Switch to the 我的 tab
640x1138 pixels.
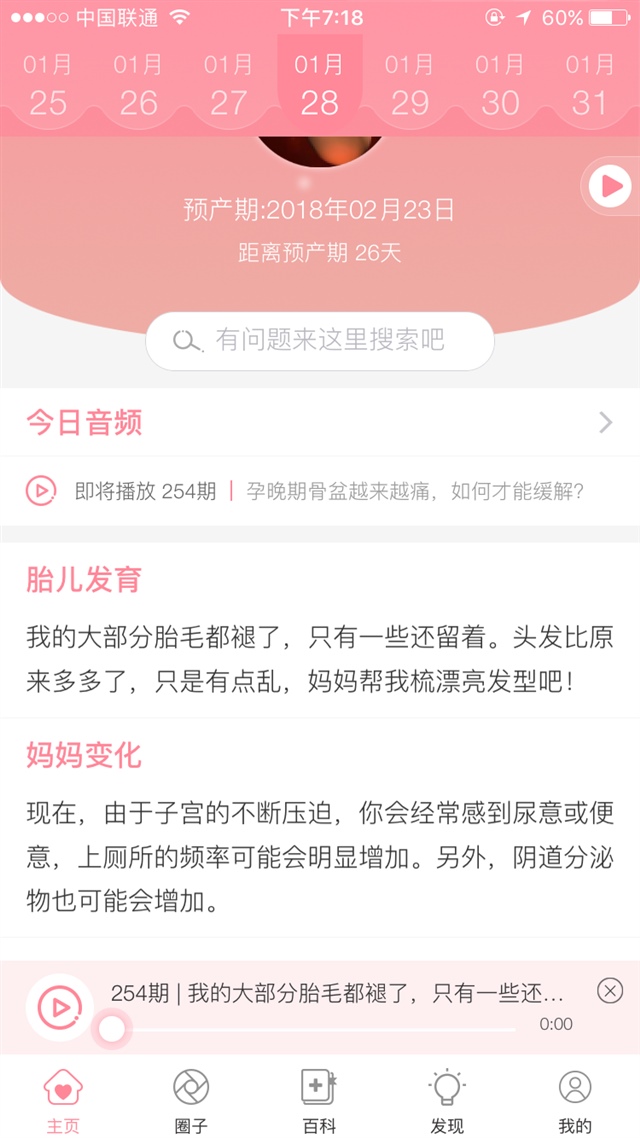(575, 1099)
